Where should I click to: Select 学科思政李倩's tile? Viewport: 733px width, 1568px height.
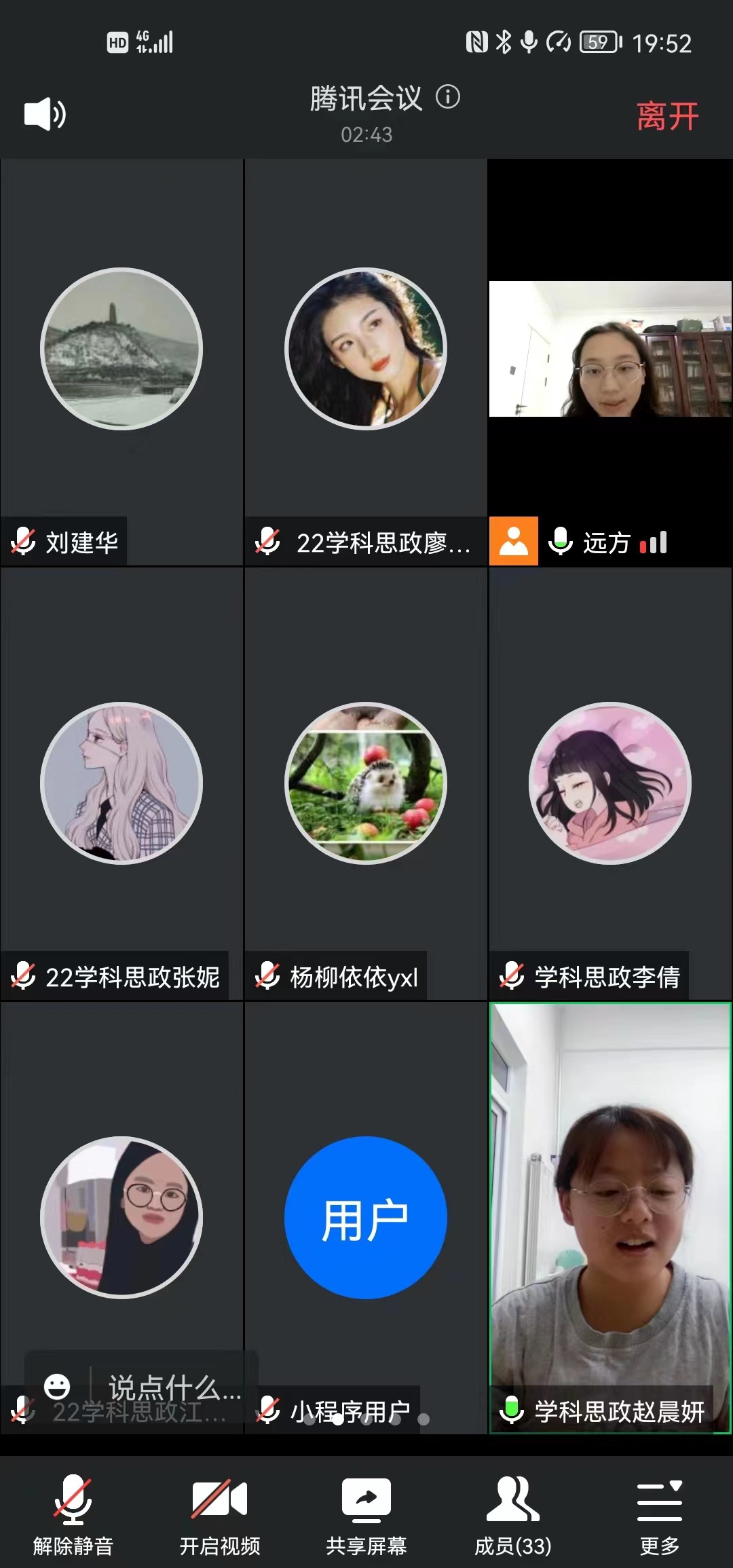610,783
